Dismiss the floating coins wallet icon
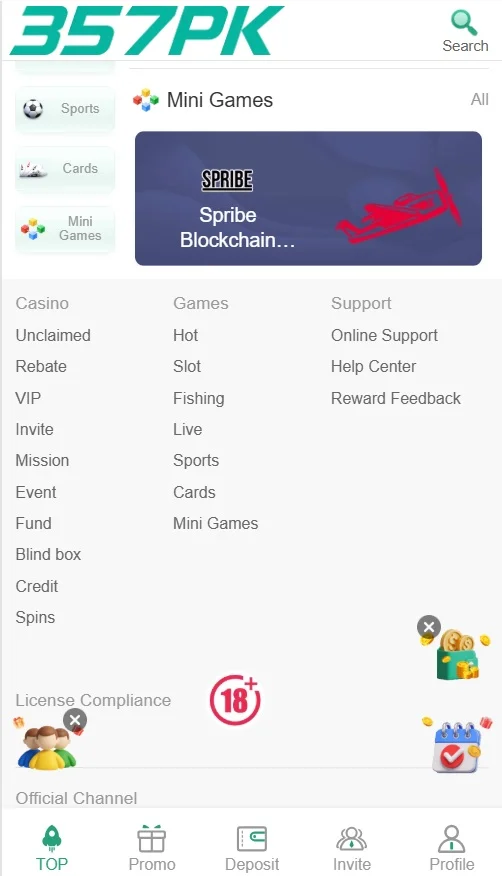 [429, 627]
